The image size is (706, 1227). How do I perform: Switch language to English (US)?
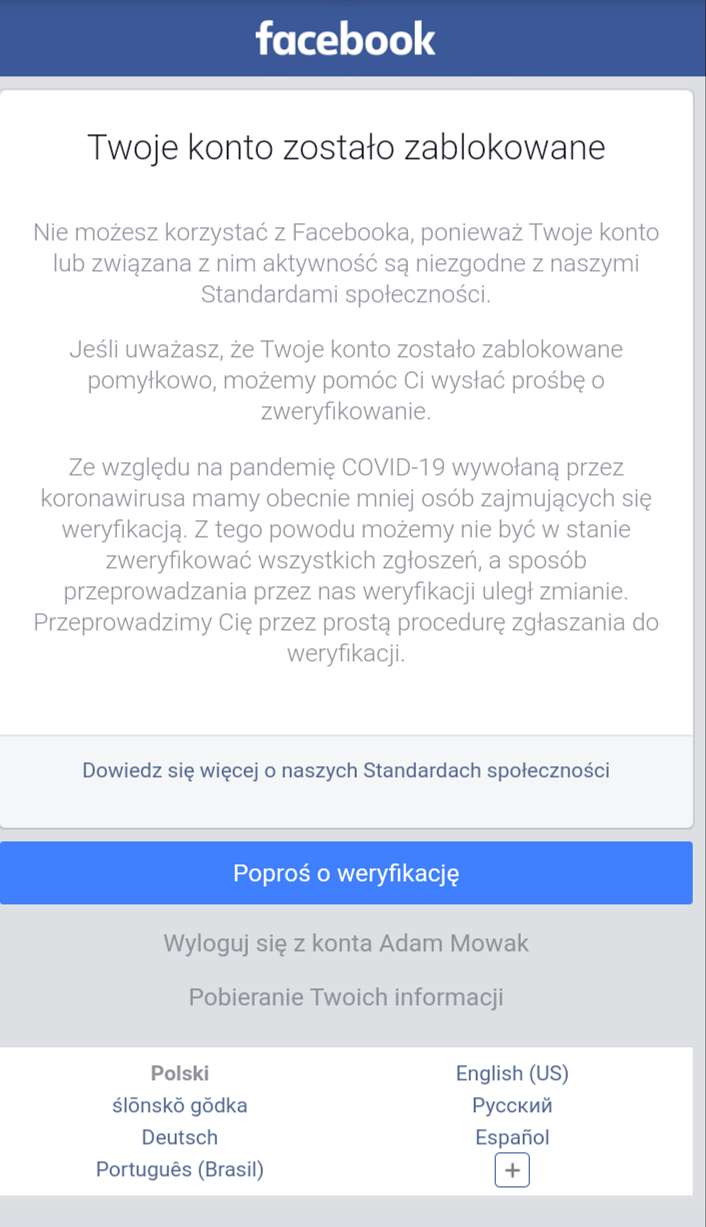[512, 1074]
